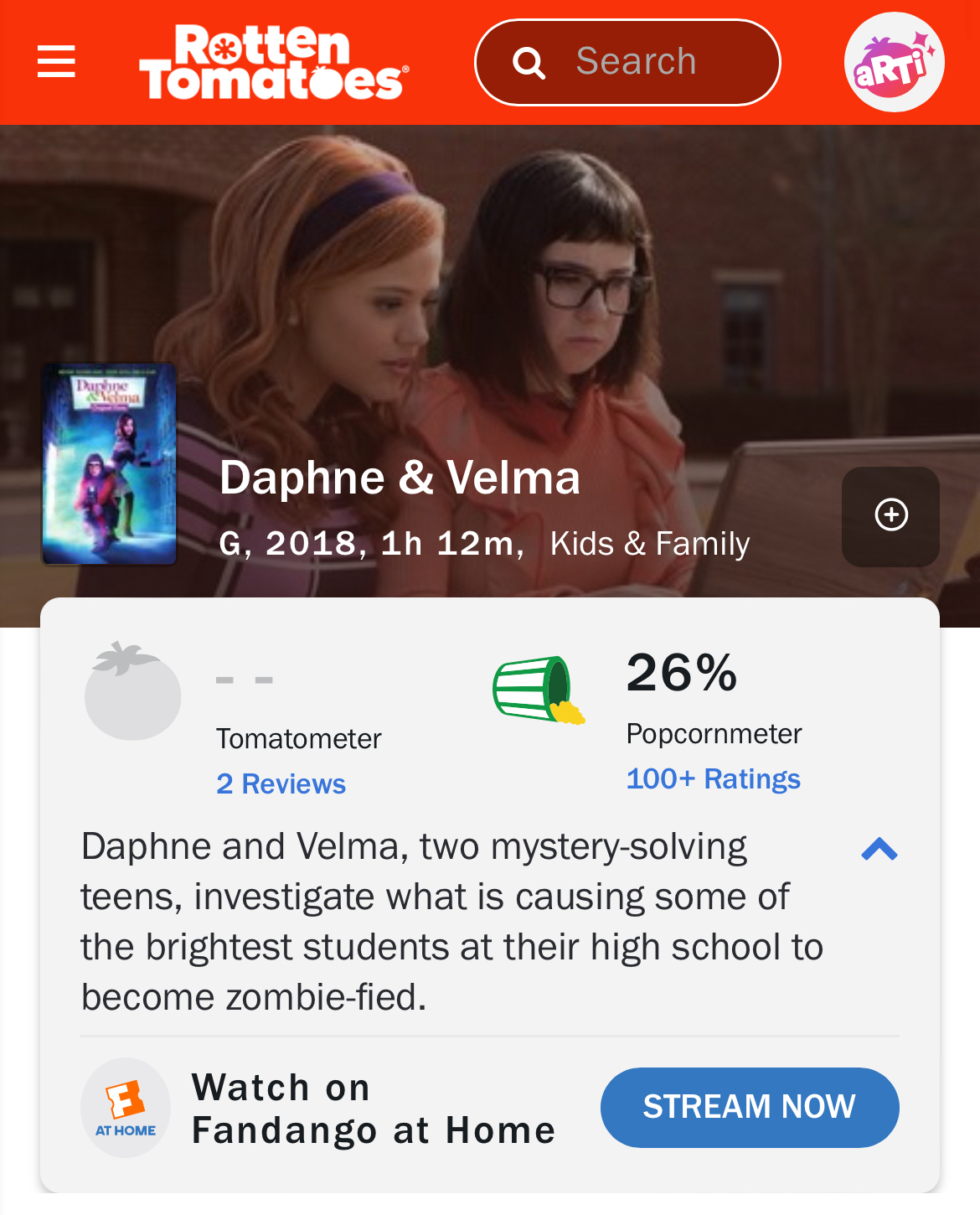This screenshot has height=1215, width=980.
Task: Go to Rotten Tomatoes home via logo
Action: pos(273,63)
